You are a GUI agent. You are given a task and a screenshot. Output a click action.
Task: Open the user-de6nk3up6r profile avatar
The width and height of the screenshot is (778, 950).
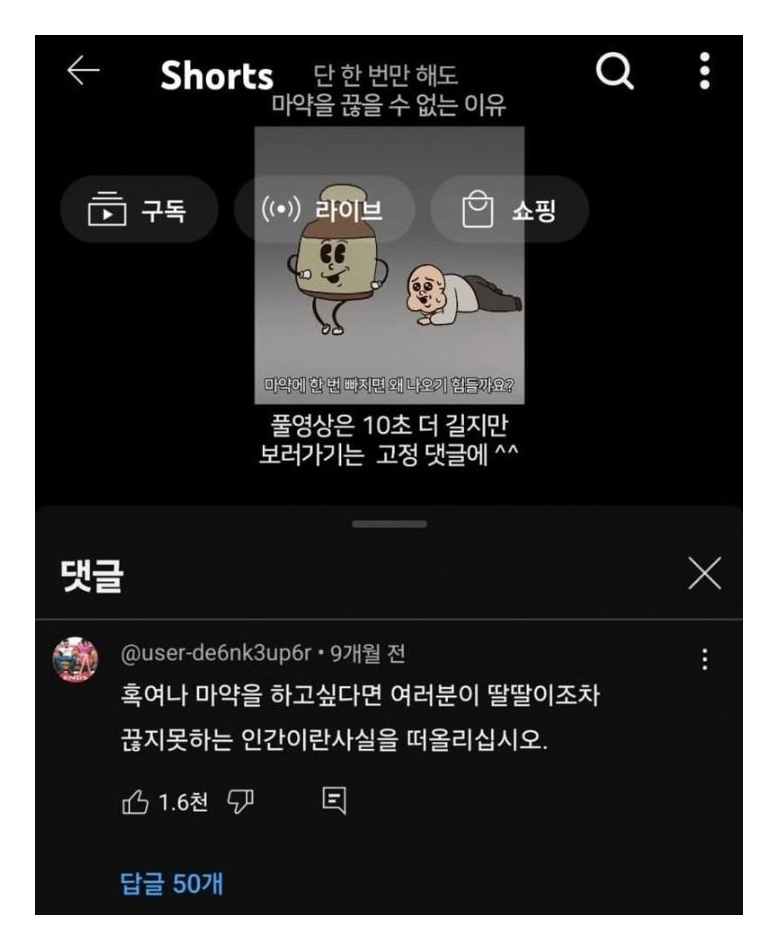(x=75, y=661)
